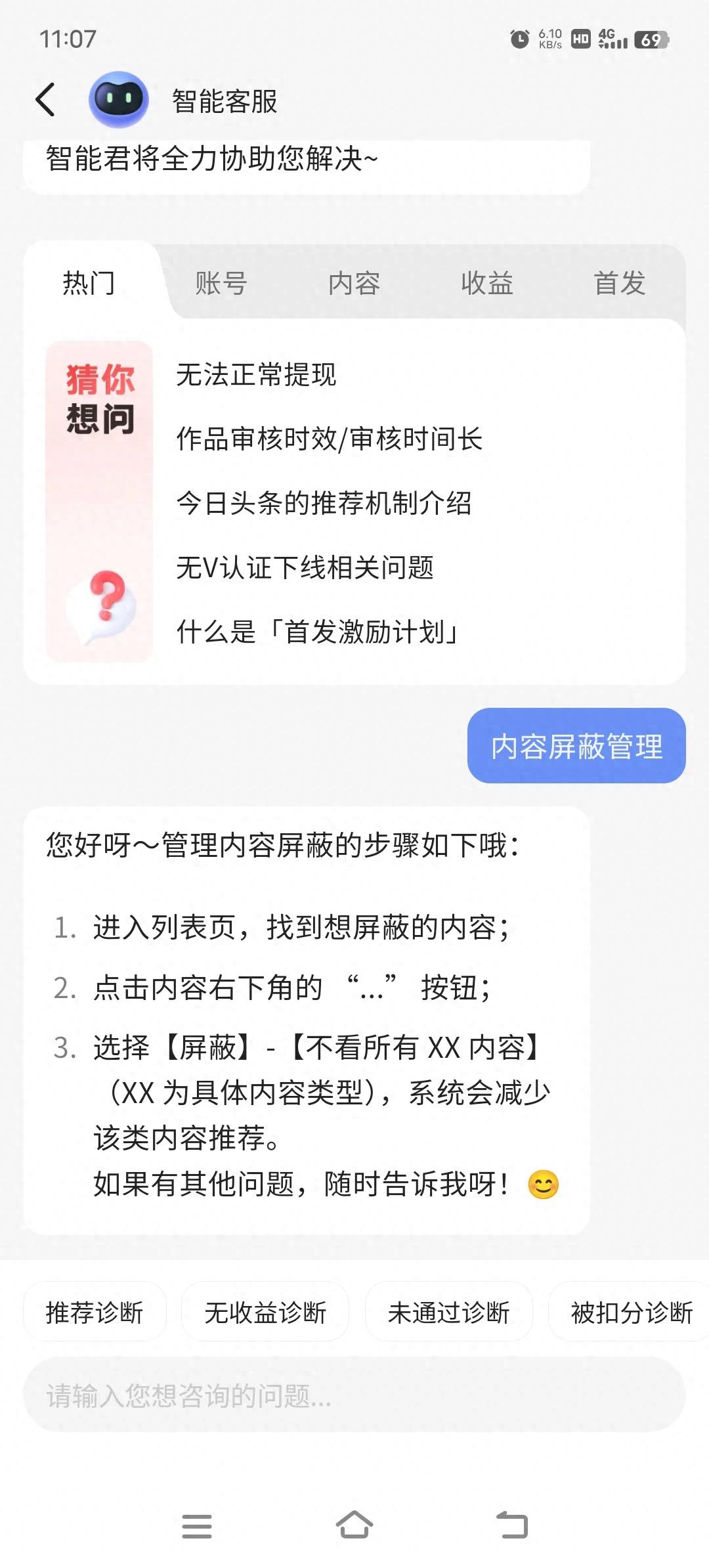709x1568 pixels.
Task: Choose the 无收益诊断 chip
Action: (265, 1313)
